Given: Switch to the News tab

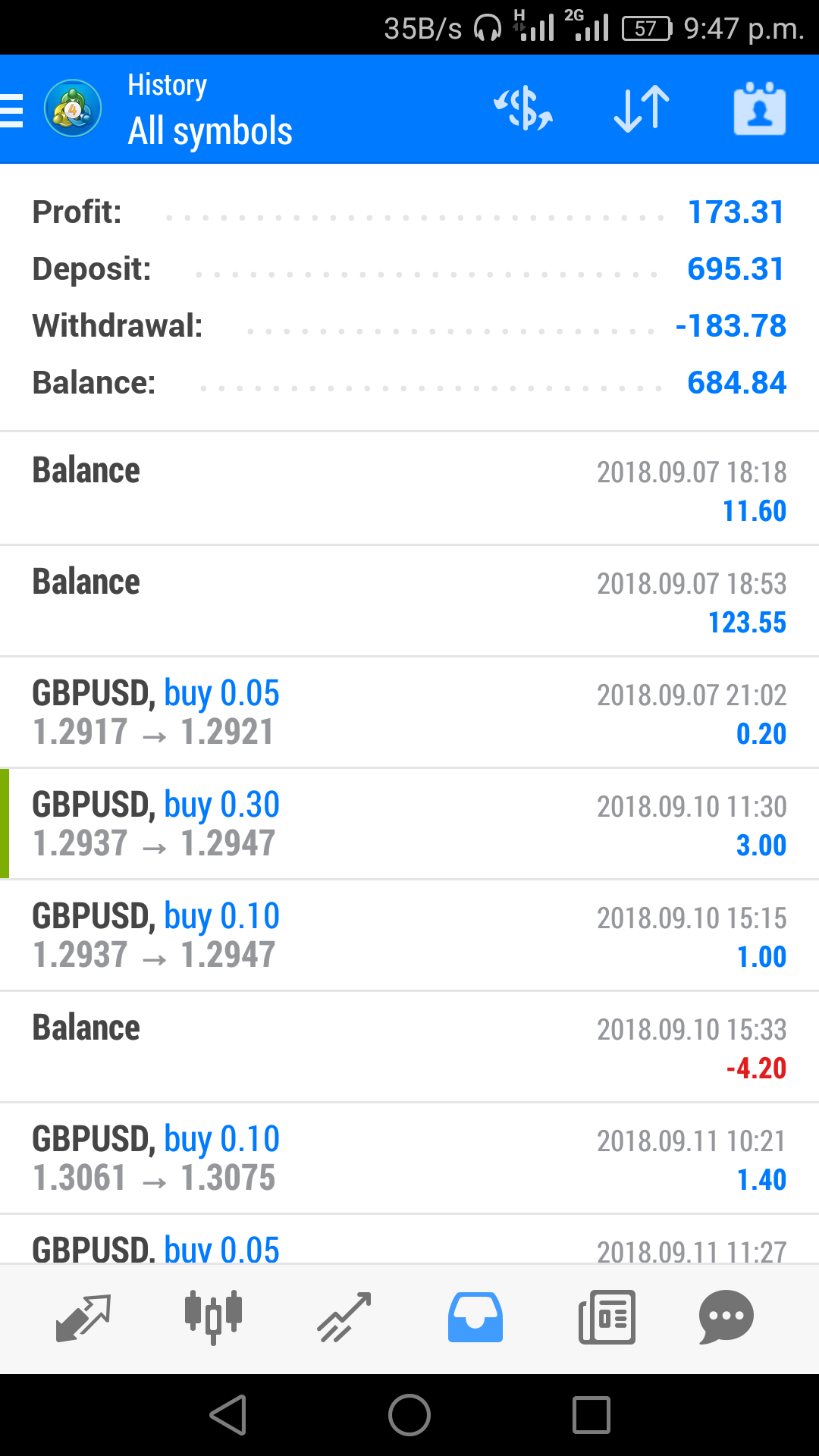Looking at the screenshot, I should pyautogui.click(x=607, y=1318).
